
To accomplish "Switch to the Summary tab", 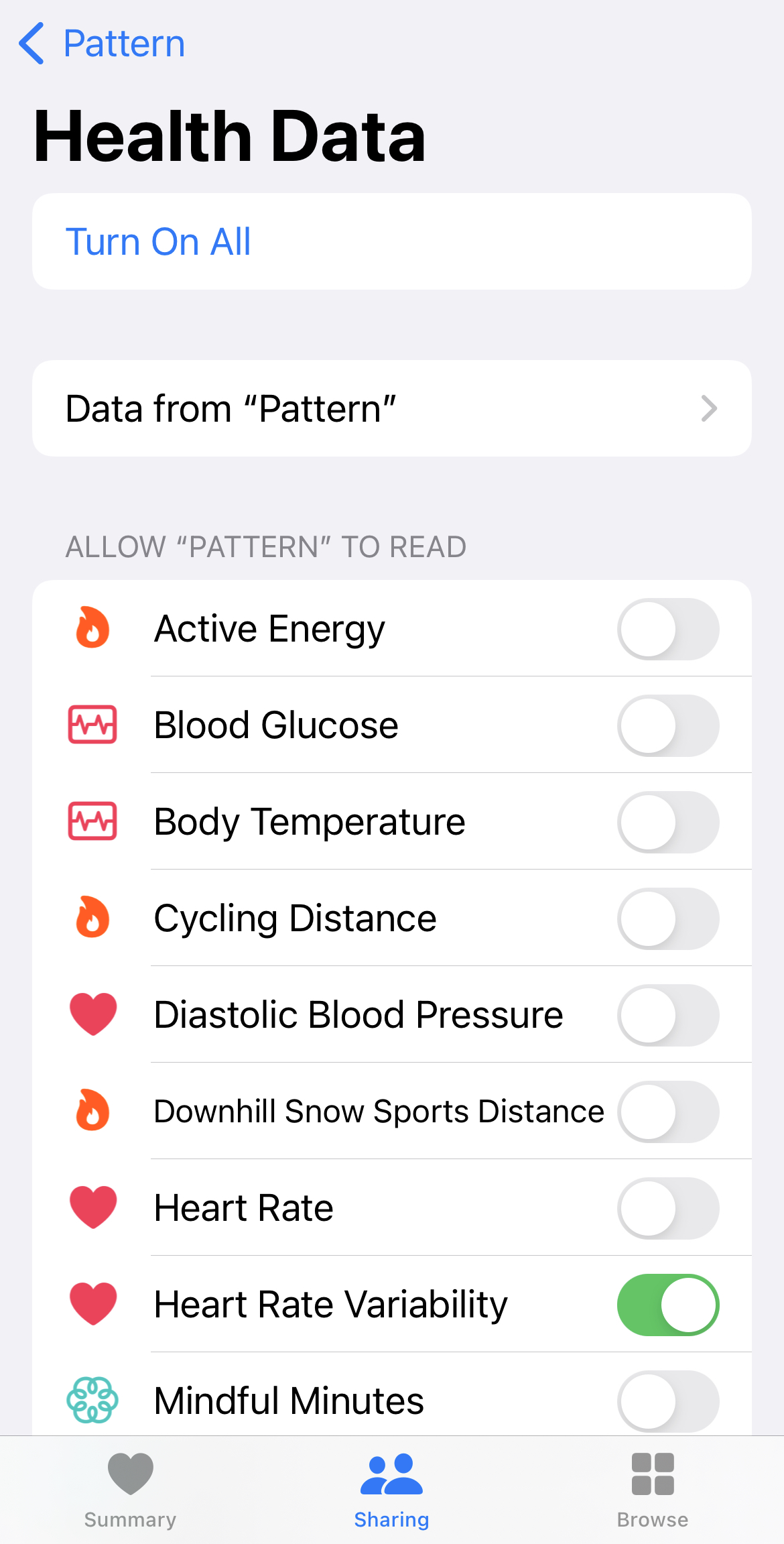I will point(130,1490).
